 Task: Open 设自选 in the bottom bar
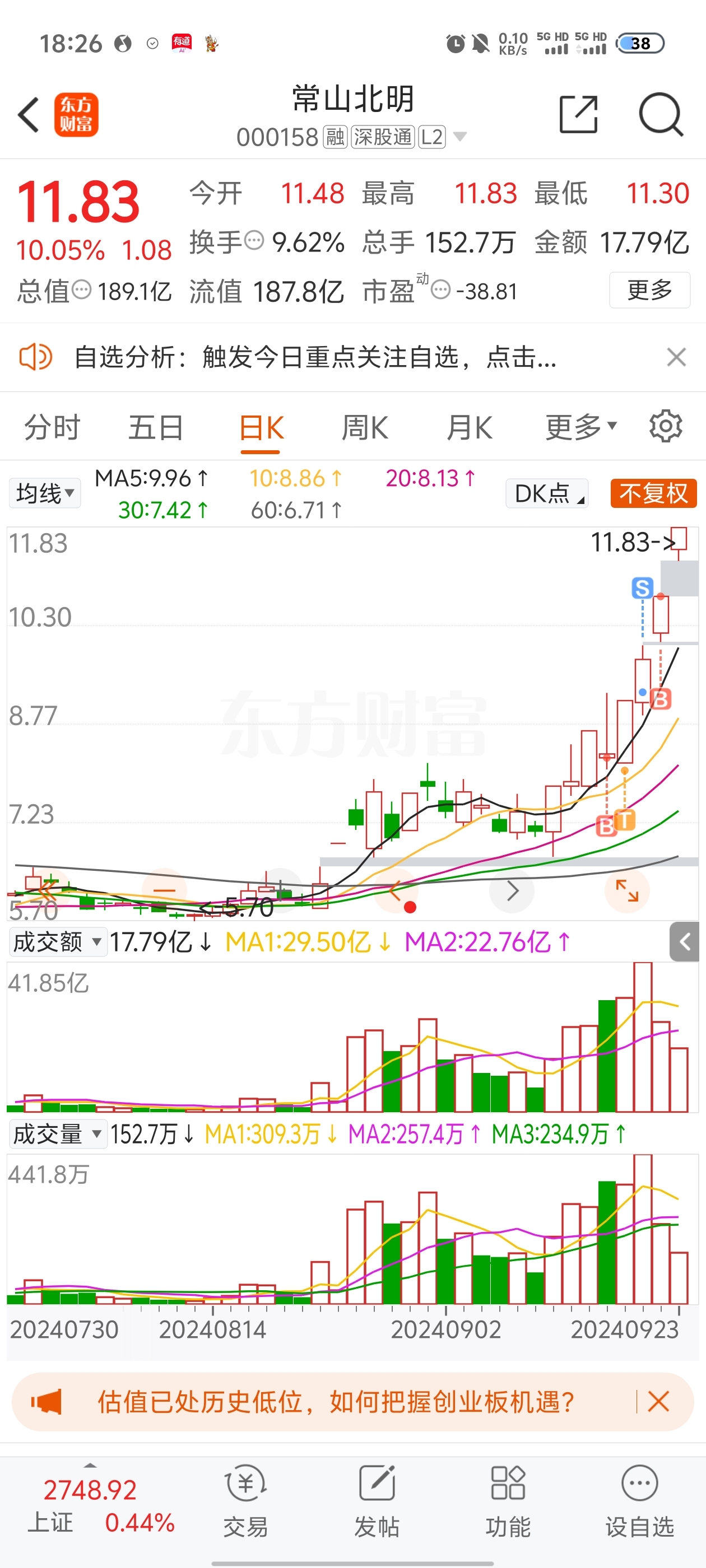click(640, 1500)
